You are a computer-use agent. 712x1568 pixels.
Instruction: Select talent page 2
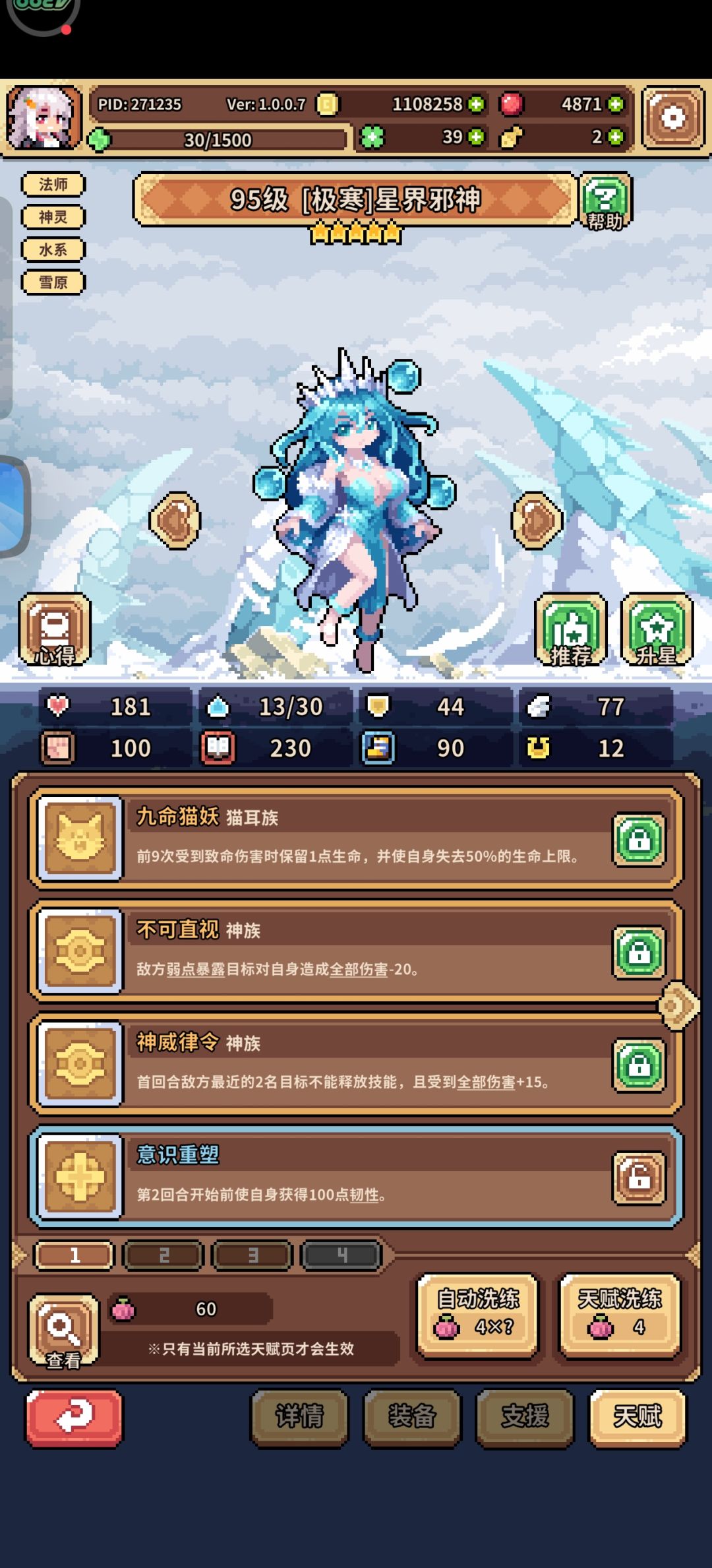point(163,1256)
